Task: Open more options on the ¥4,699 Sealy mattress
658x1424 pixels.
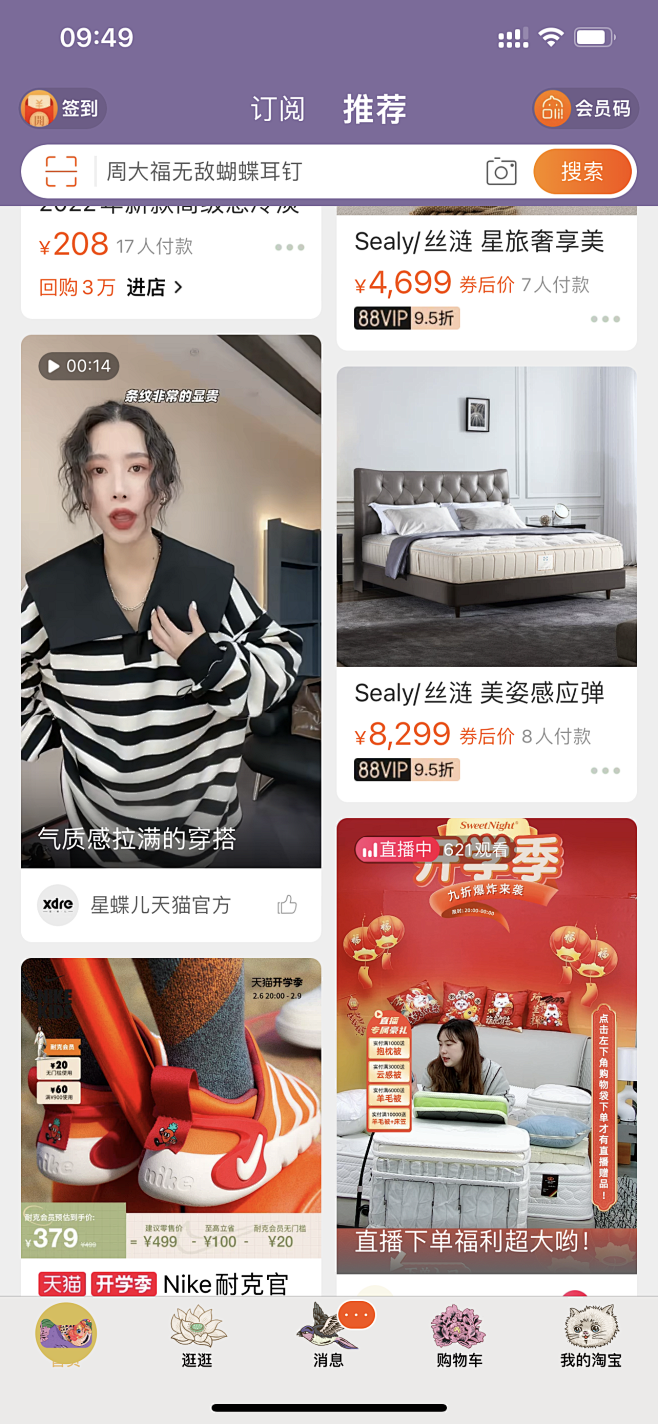Action: pos(605,319)
